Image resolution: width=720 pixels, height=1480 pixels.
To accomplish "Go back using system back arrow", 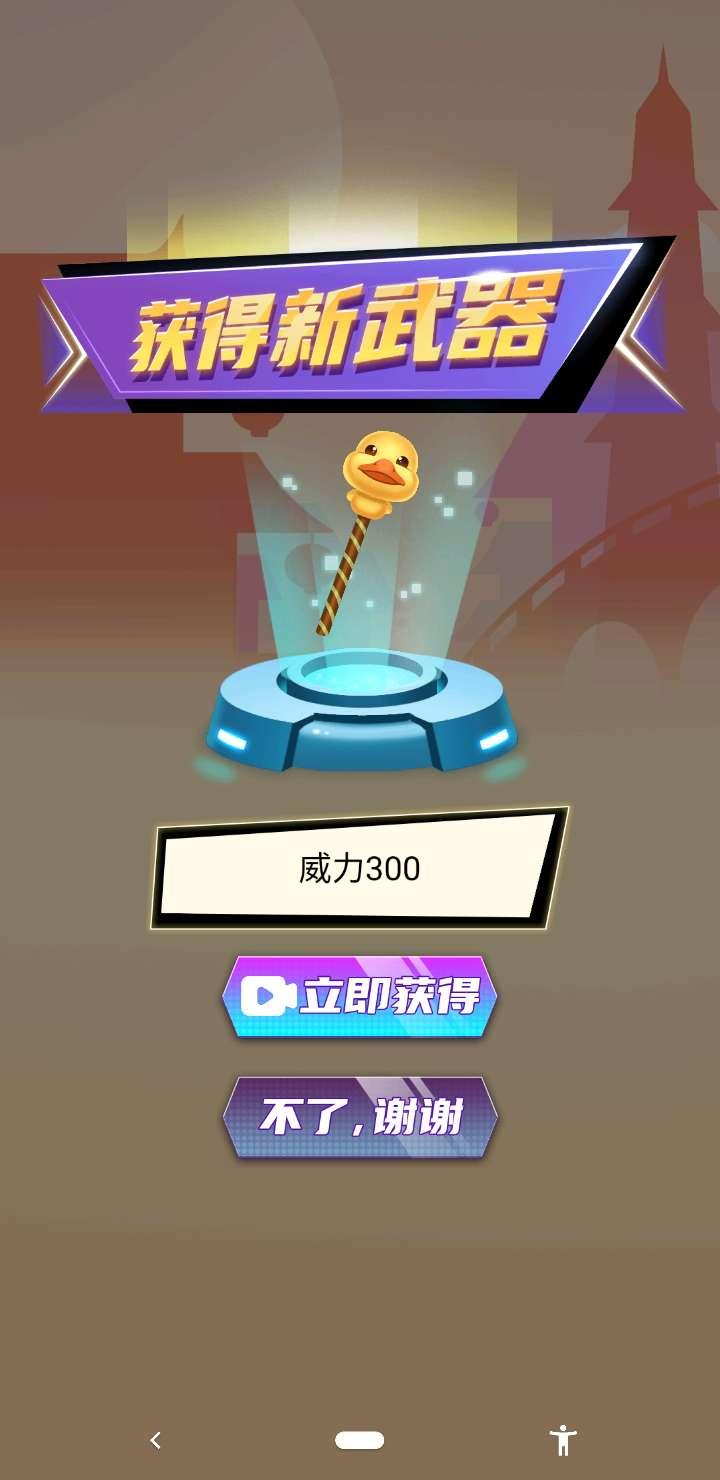I will [155, 1440].
